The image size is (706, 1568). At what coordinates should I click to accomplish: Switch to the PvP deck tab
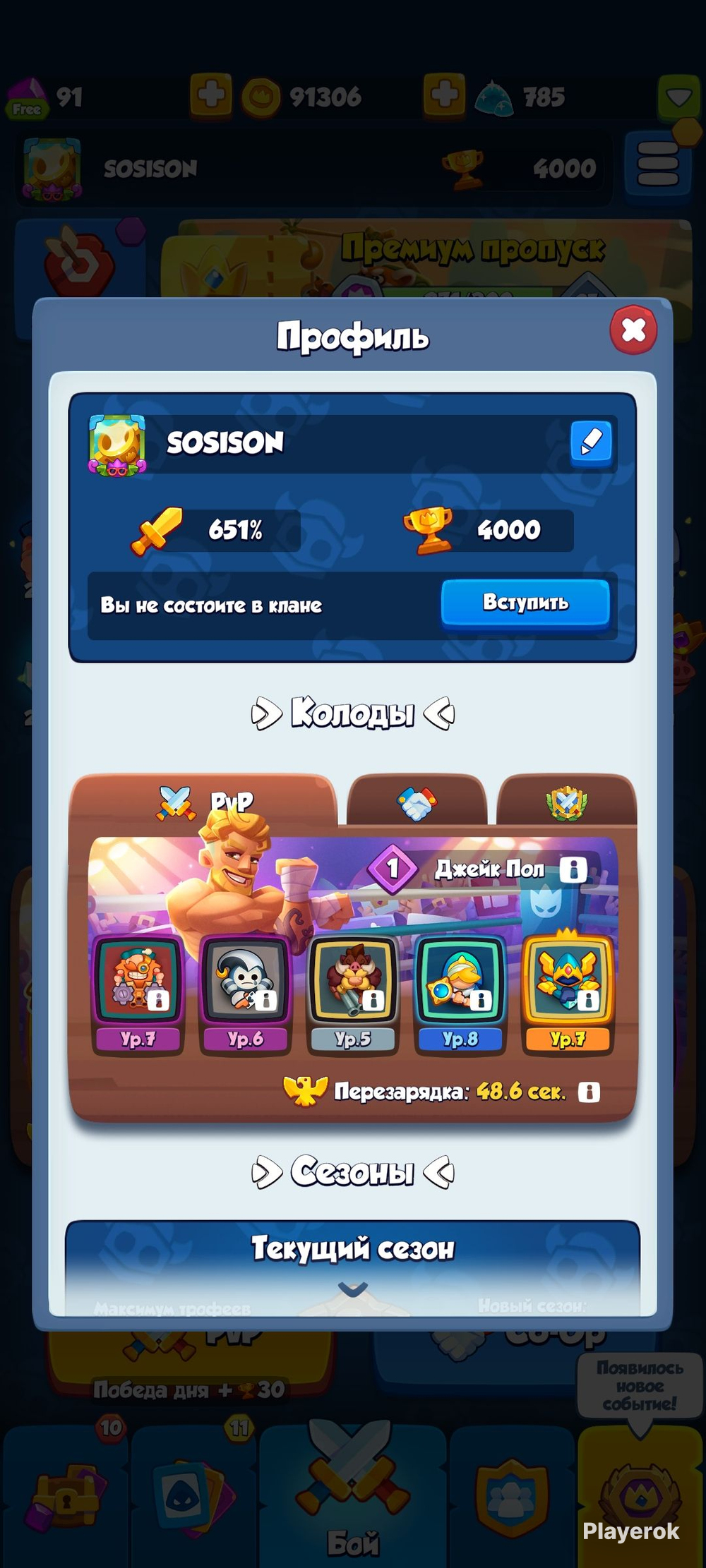[x=205, y=802]
